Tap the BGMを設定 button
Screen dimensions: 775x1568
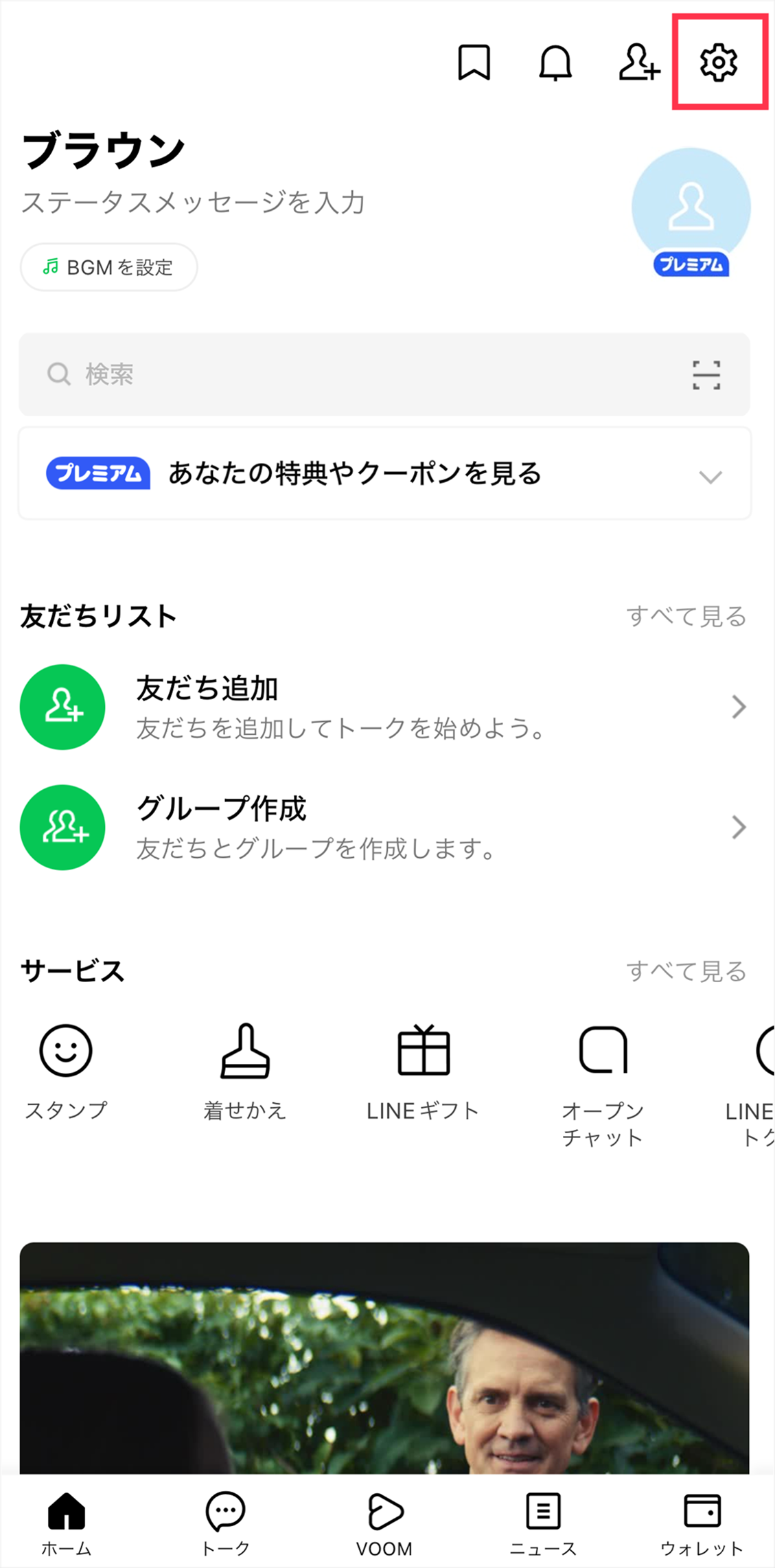pos(109,267)
